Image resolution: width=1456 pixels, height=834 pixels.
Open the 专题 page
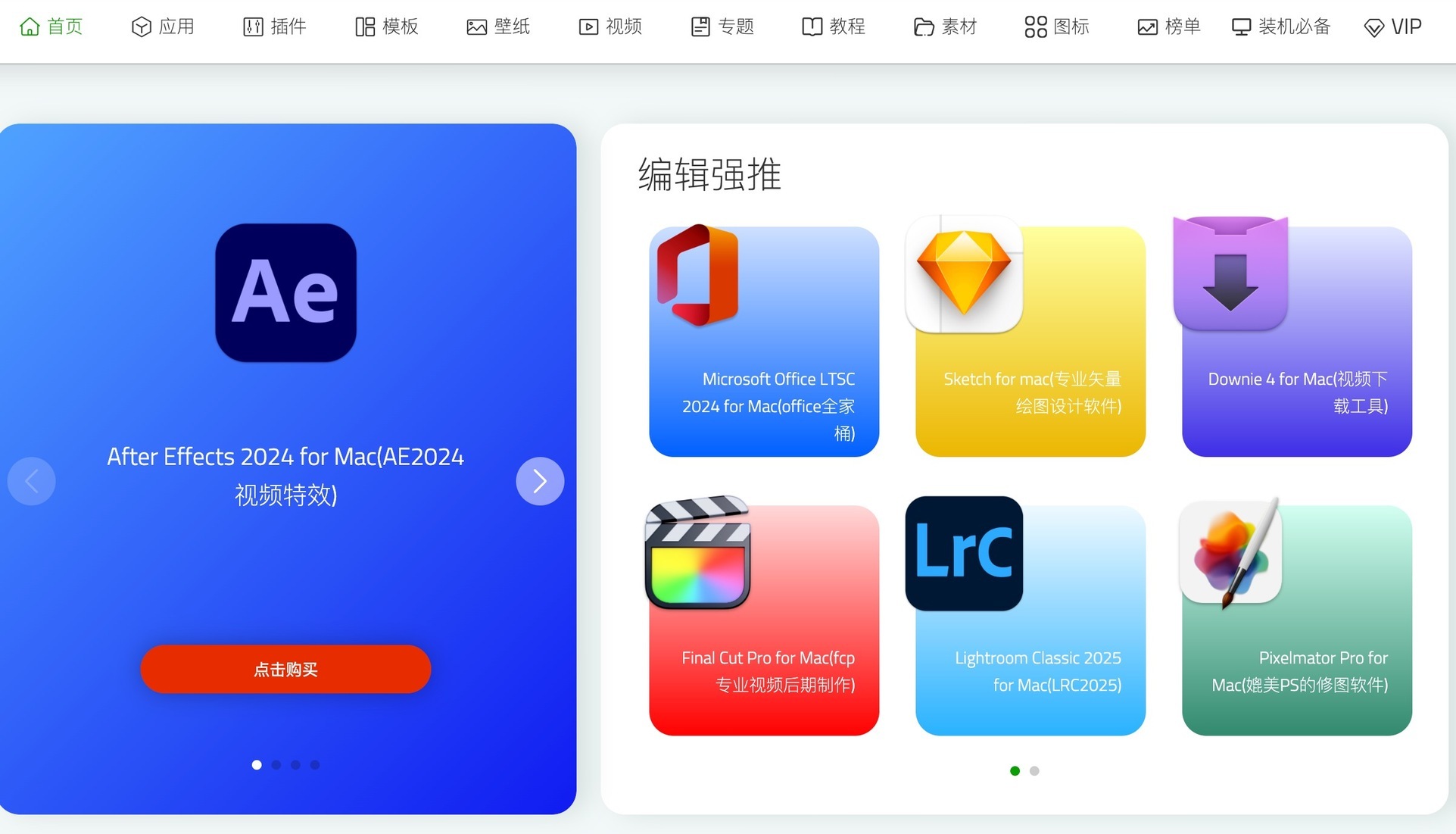point(722,27)
